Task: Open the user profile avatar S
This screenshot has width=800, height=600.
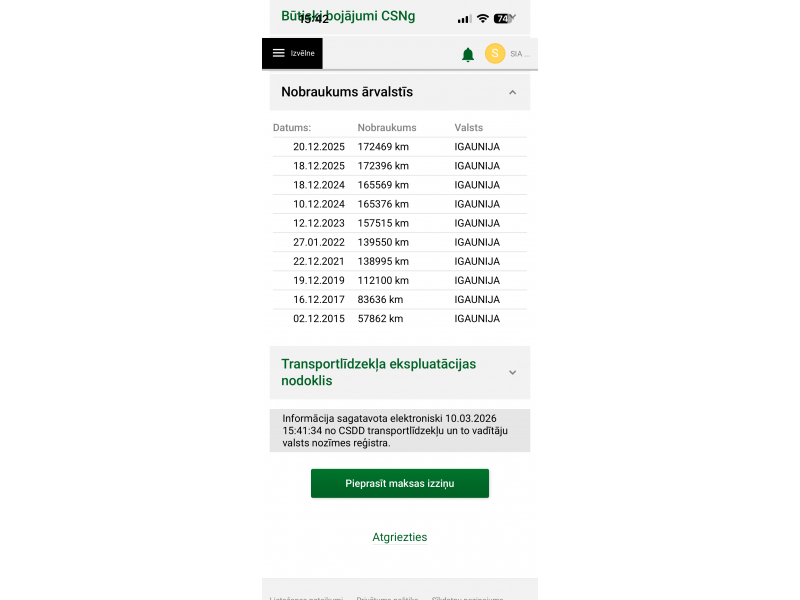Action: point(495,53)
